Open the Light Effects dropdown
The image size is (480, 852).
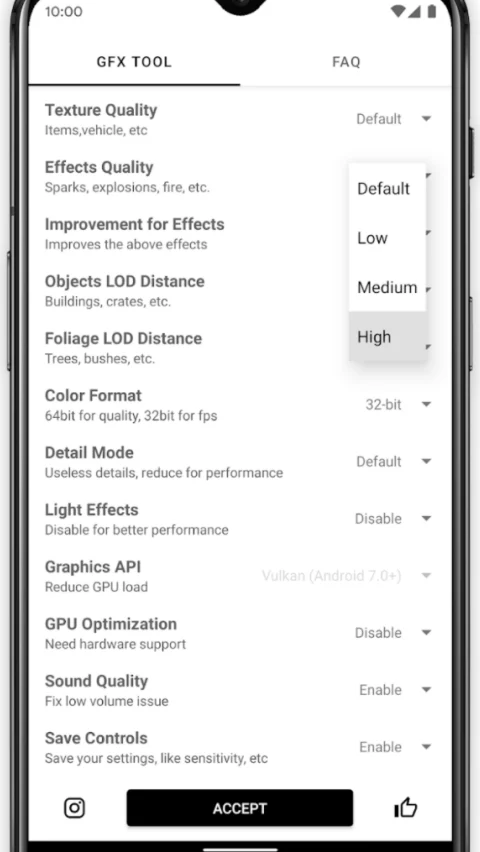coord(393,518)
